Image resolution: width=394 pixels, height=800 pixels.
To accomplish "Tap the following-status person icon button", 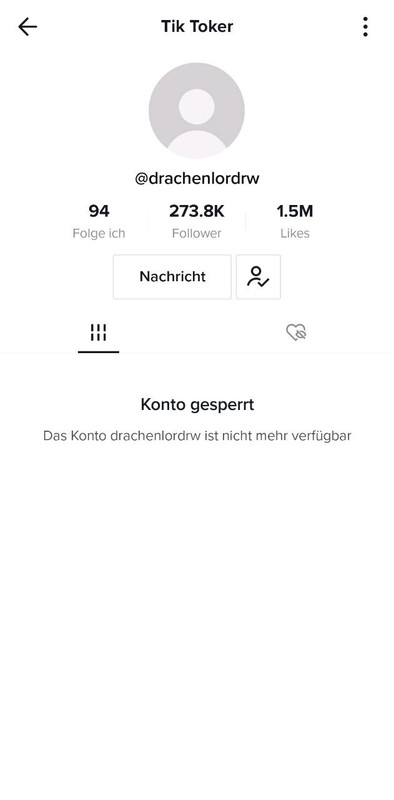I will click(x=258, y=277).
